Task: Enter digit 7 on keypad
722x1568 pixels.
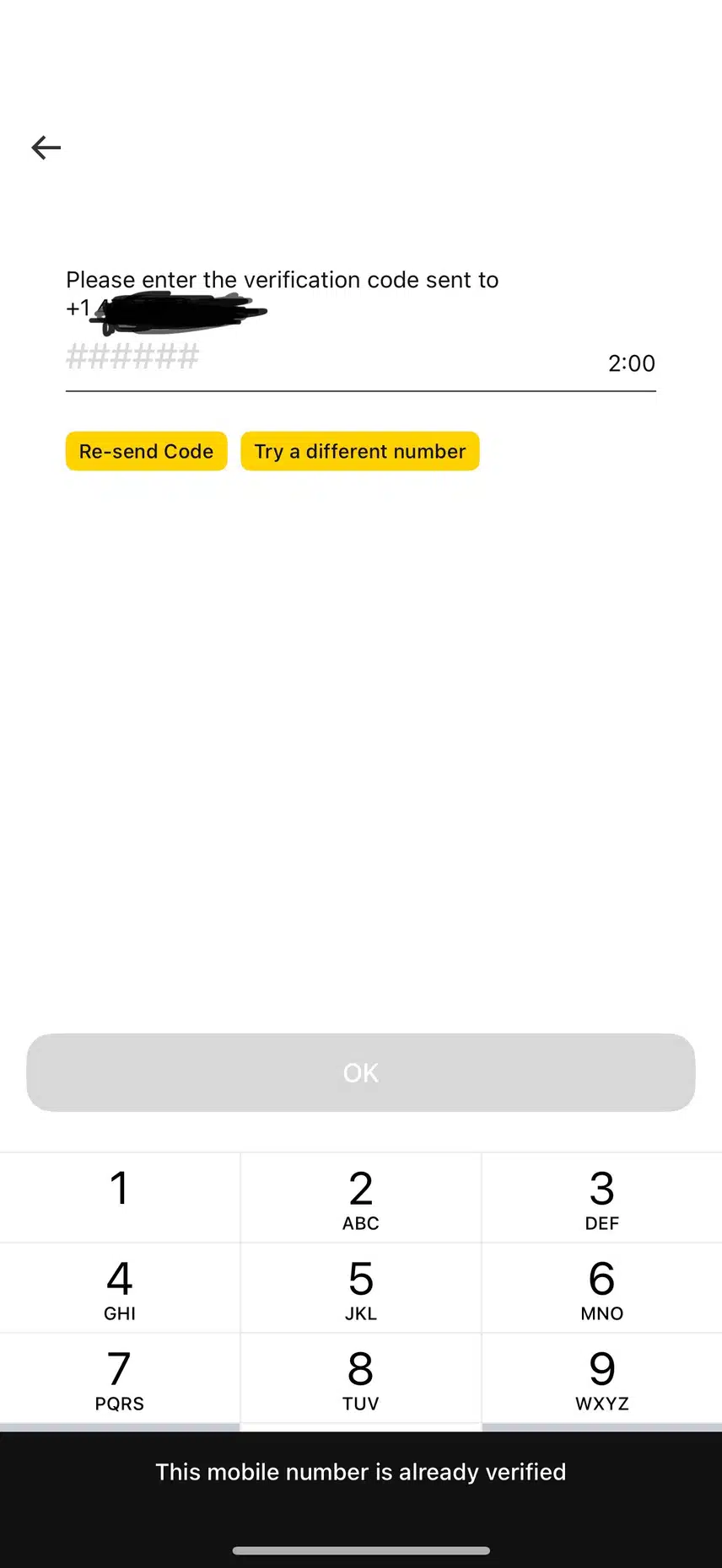Action: [x=120, y=1377]
